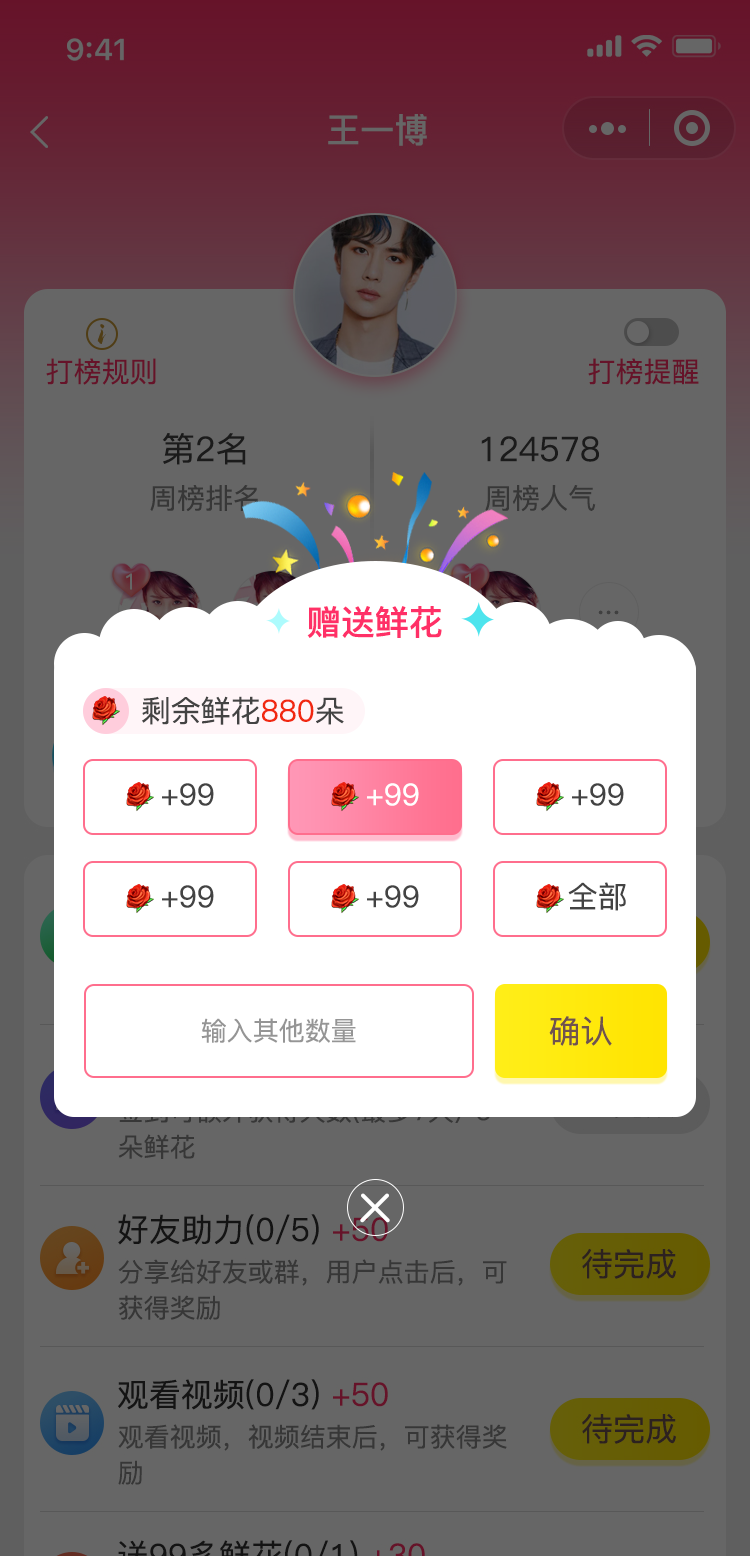Select the 全部 flowers option
This screenshot has height=1556, width=750.
(580, 898)
